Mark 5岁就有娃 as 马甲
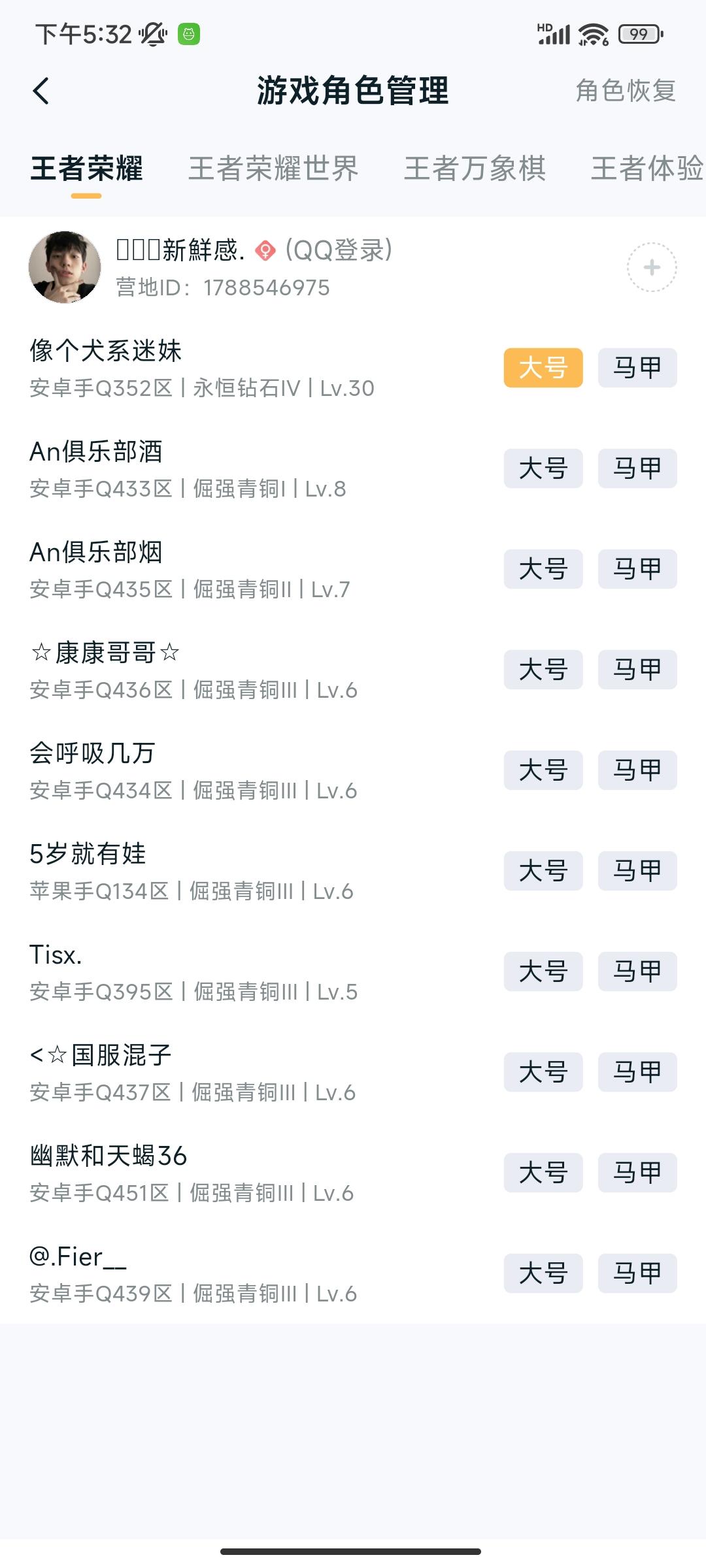This screenshot has height=1568, width=706. click(x=637, y=871)
